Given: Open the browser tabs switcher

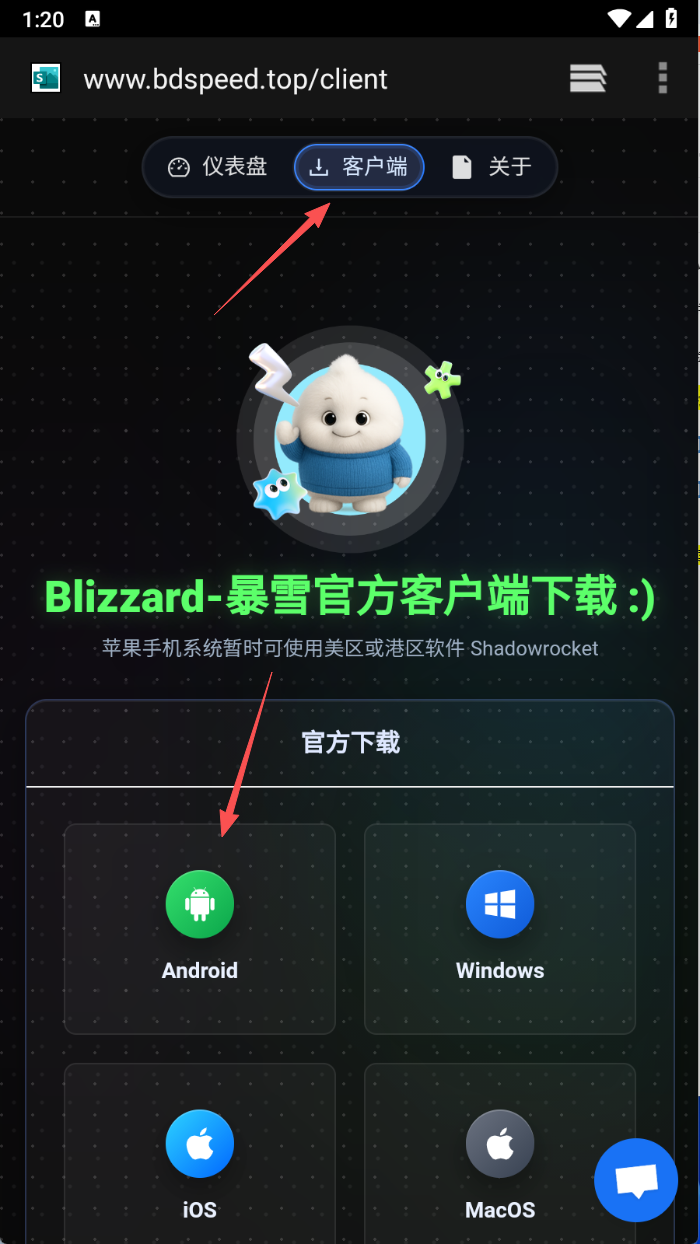Looking at the screenshot, I should click(588, 78).
